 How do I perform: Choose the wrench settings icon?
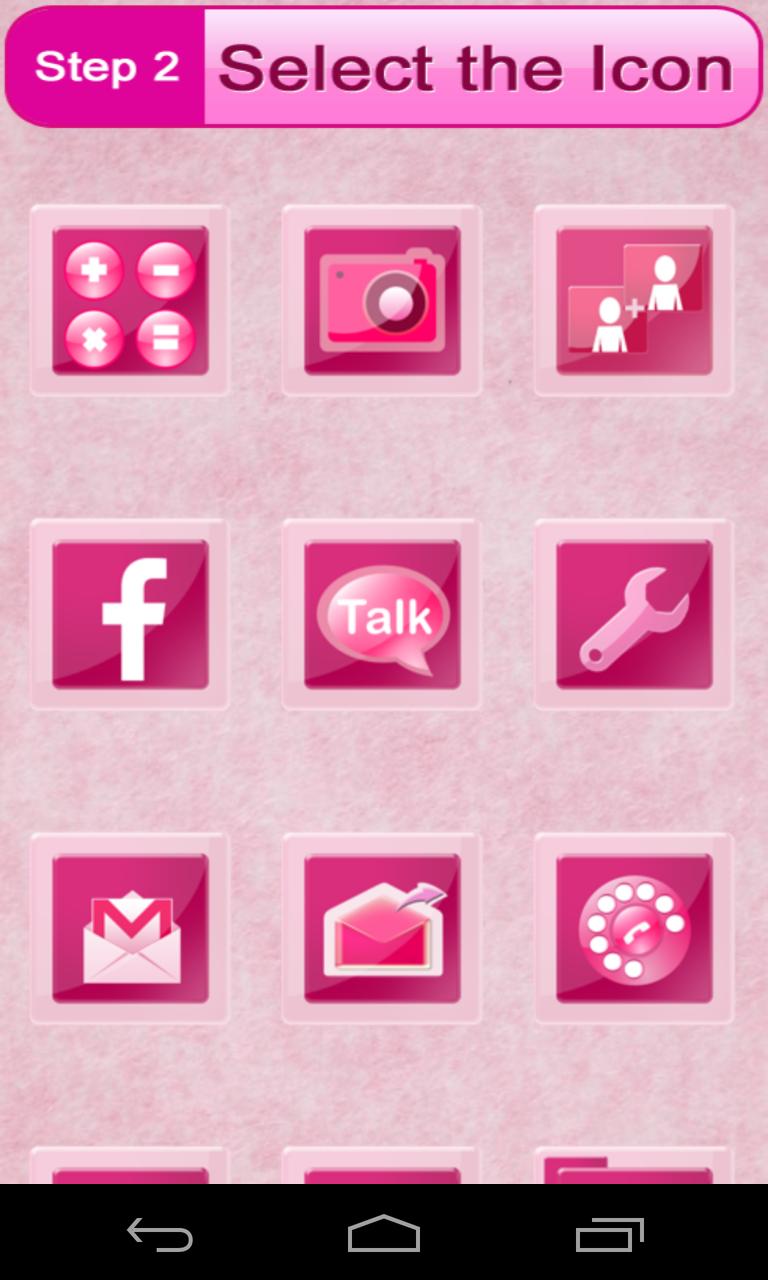[x=633, y=614]
